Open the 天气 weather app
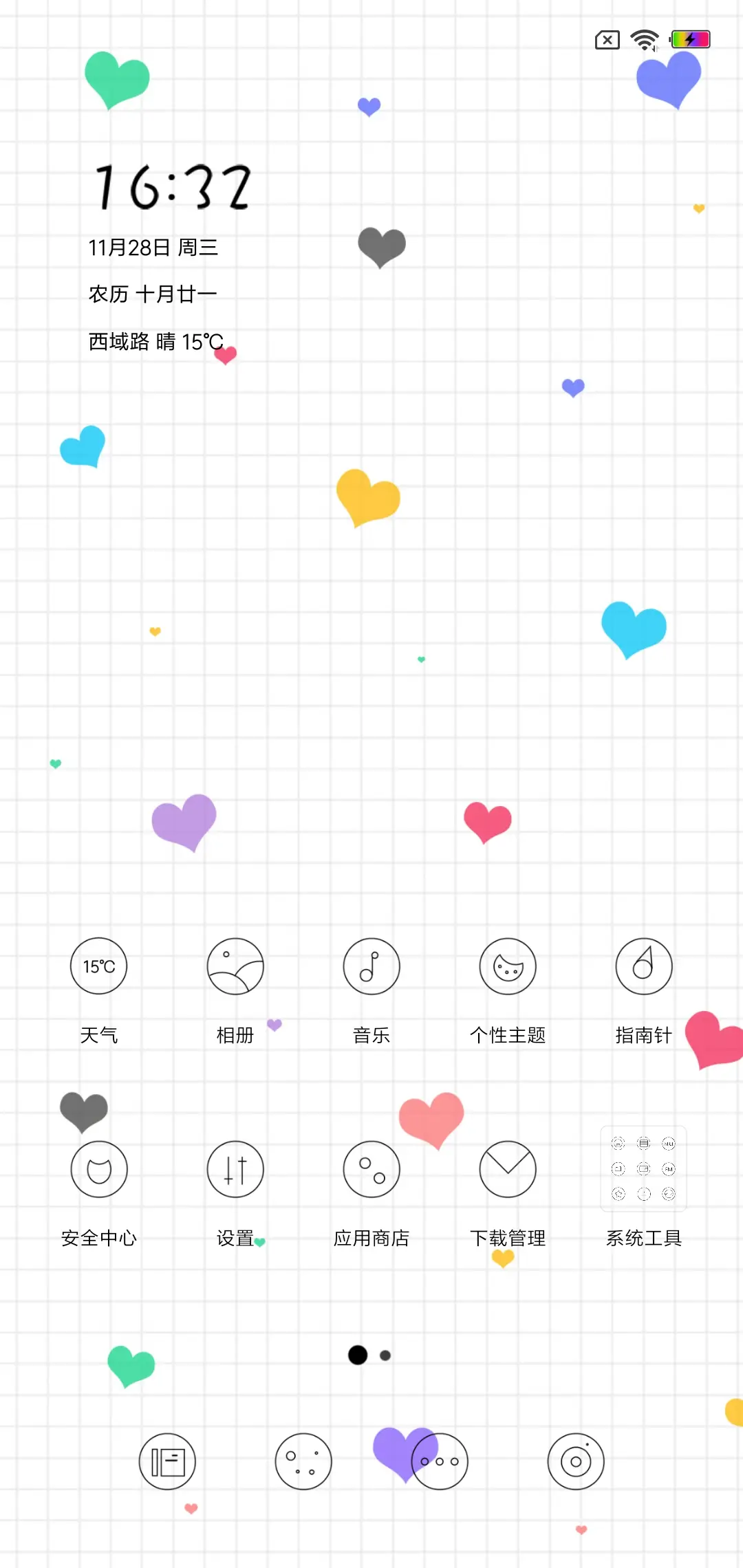 99,966
